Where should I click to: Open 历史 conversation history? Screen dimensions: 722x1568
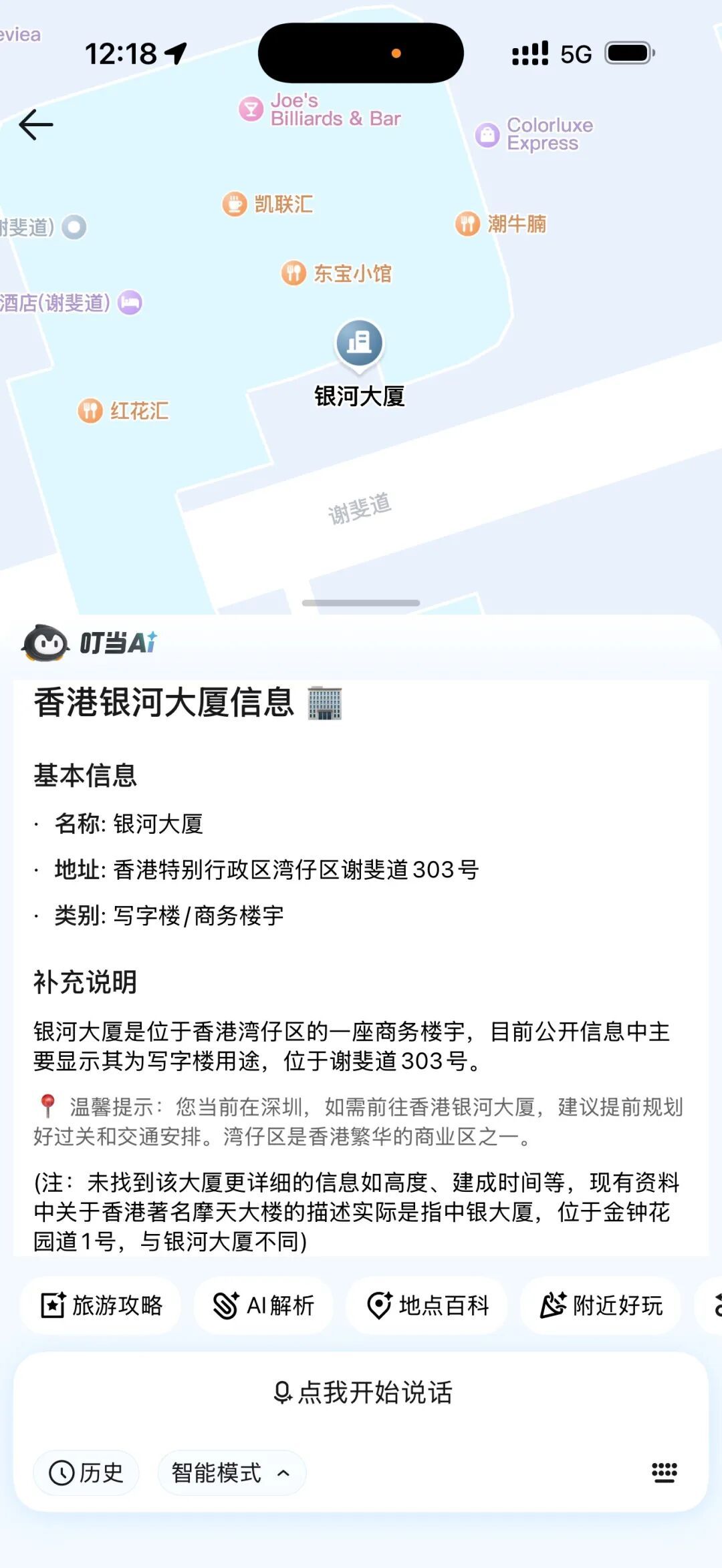(x=86, y=1472)
